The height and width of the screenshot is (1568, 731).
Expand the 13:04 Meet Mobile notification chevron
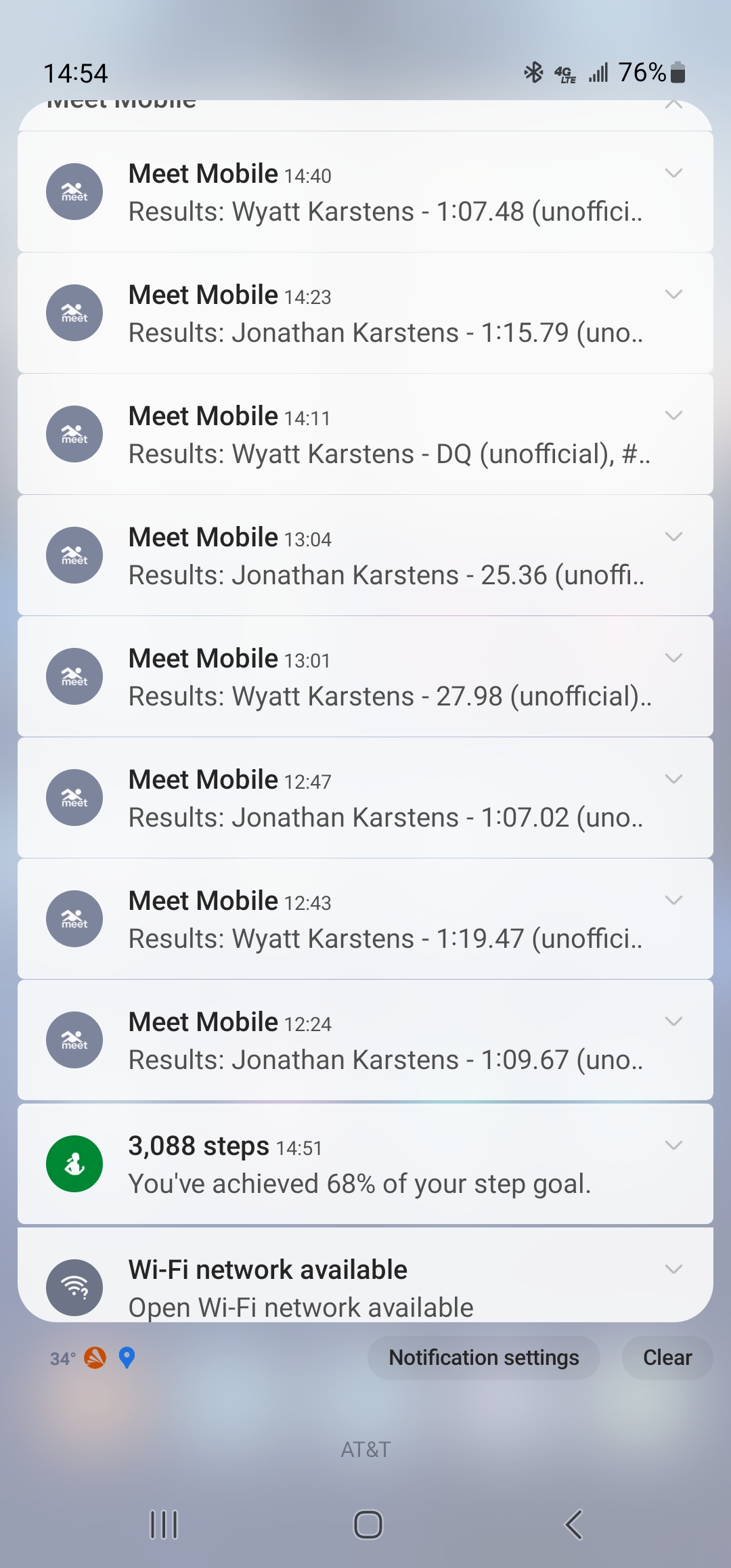673,537
